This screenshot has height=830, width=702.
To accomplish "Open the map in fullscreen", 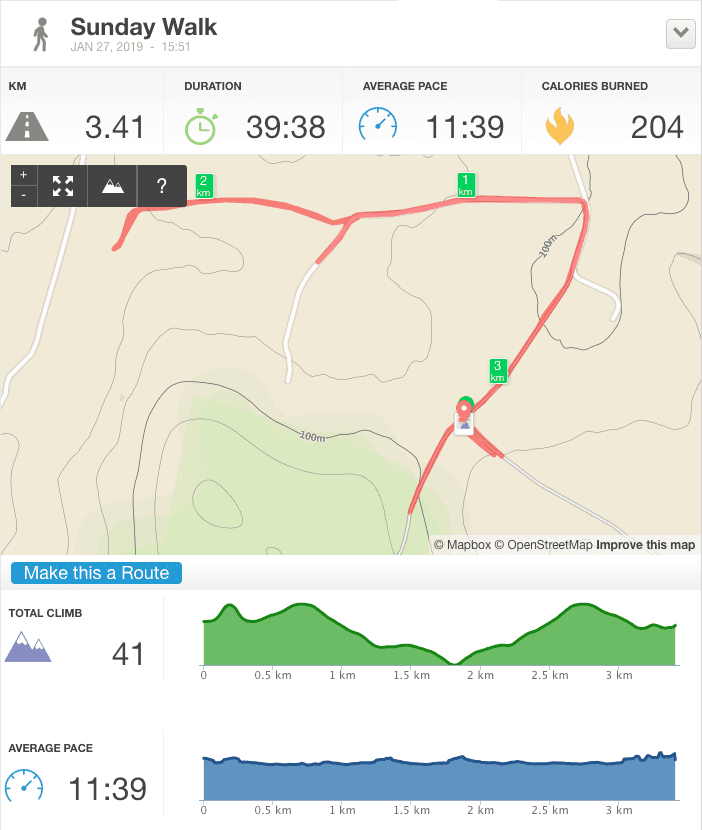I will tap(63, 186).
